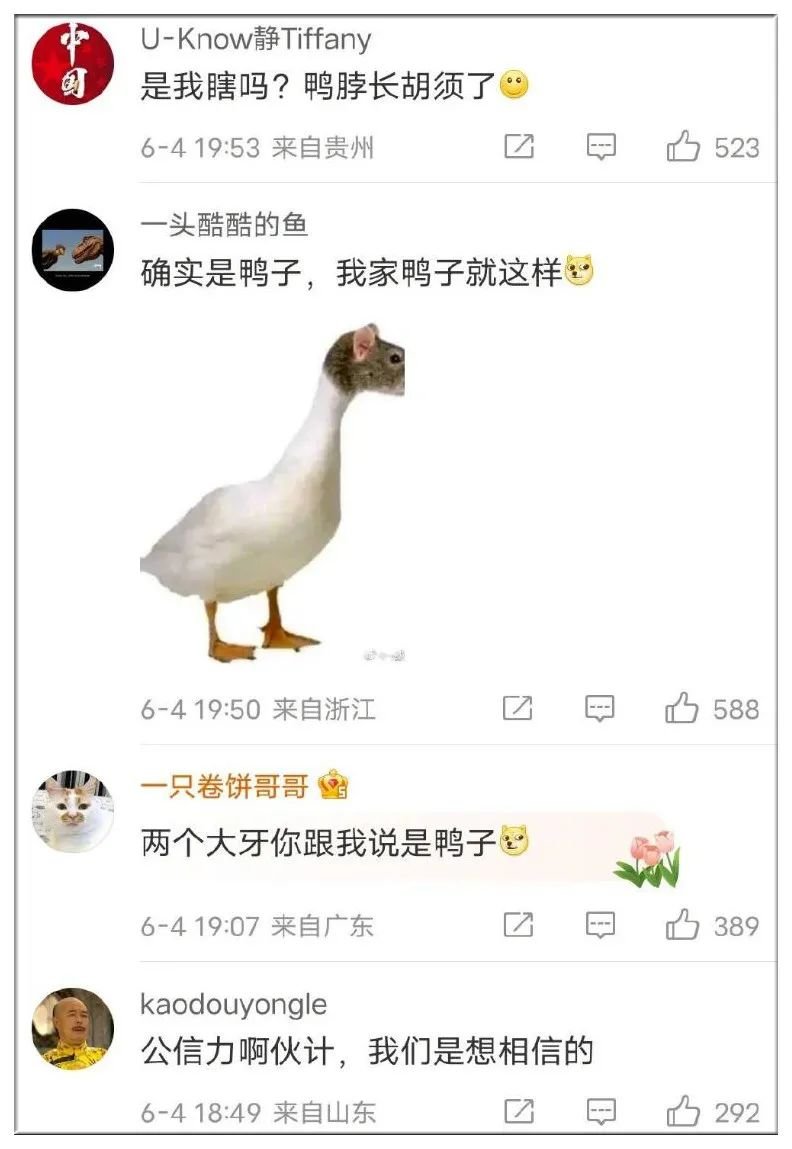View 一头酷酷的鱼's profile avatar

[73, 249]
